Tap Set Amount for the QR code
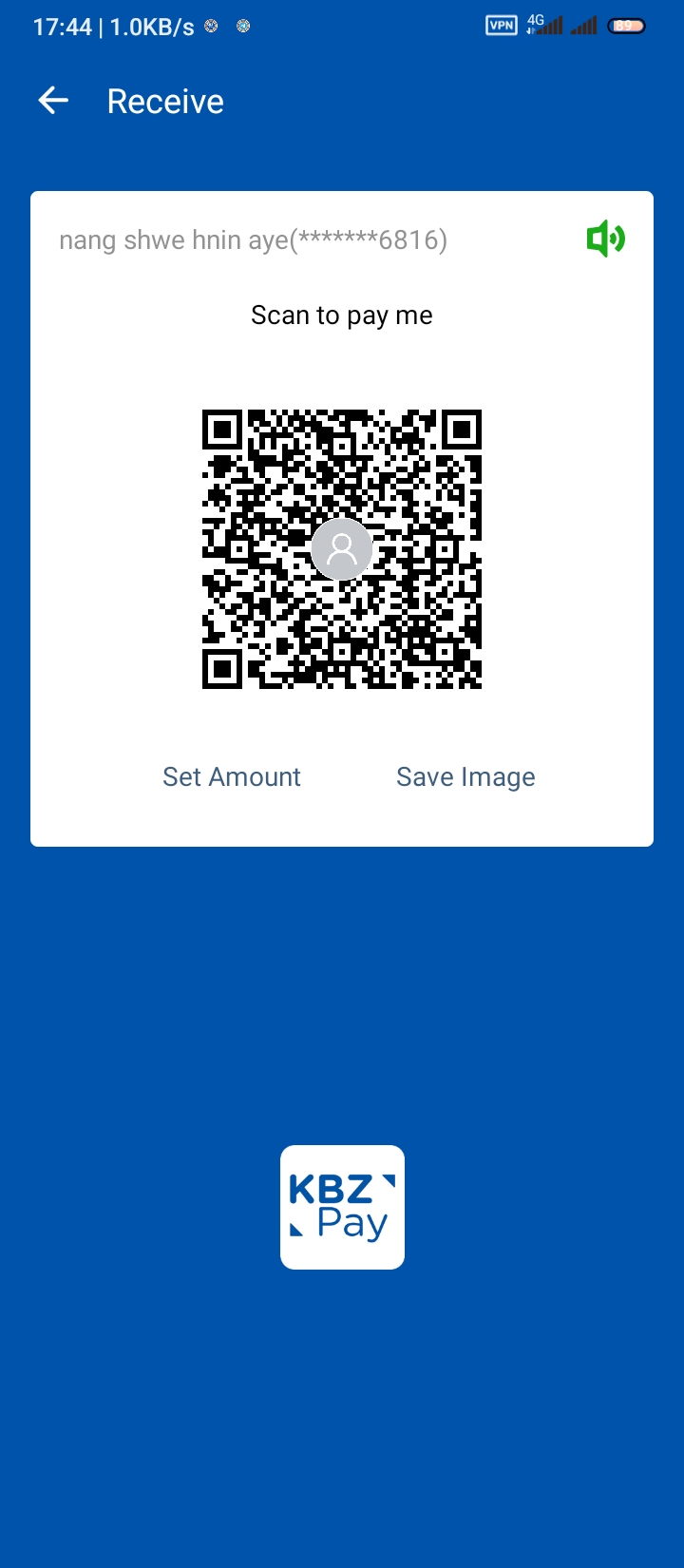Screen dimensions: 684x1568 pyautogui.click(x=232, y=777)
